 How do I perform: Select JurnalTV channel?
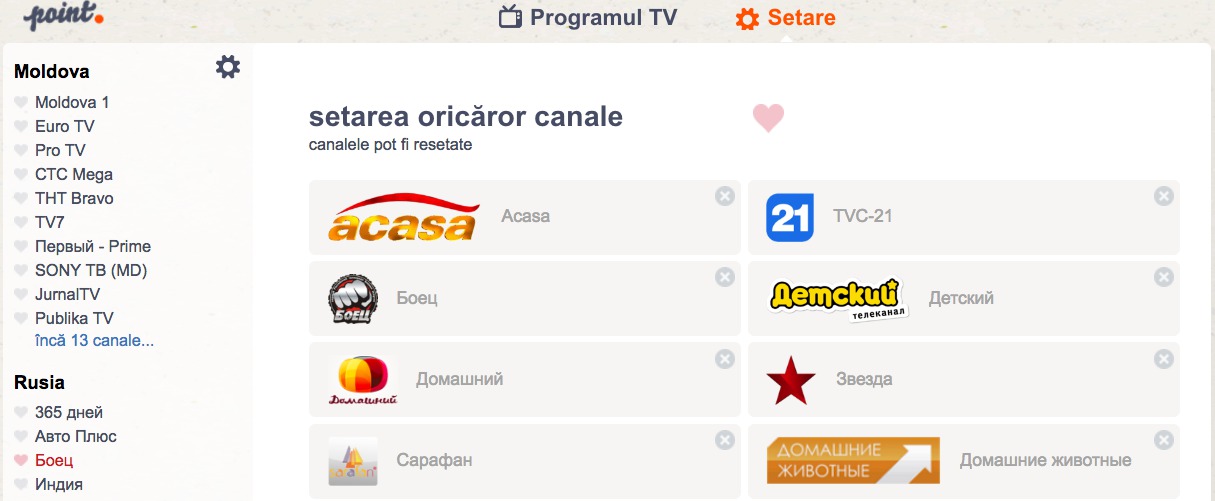pyautogui.click(x=67, y=294)
